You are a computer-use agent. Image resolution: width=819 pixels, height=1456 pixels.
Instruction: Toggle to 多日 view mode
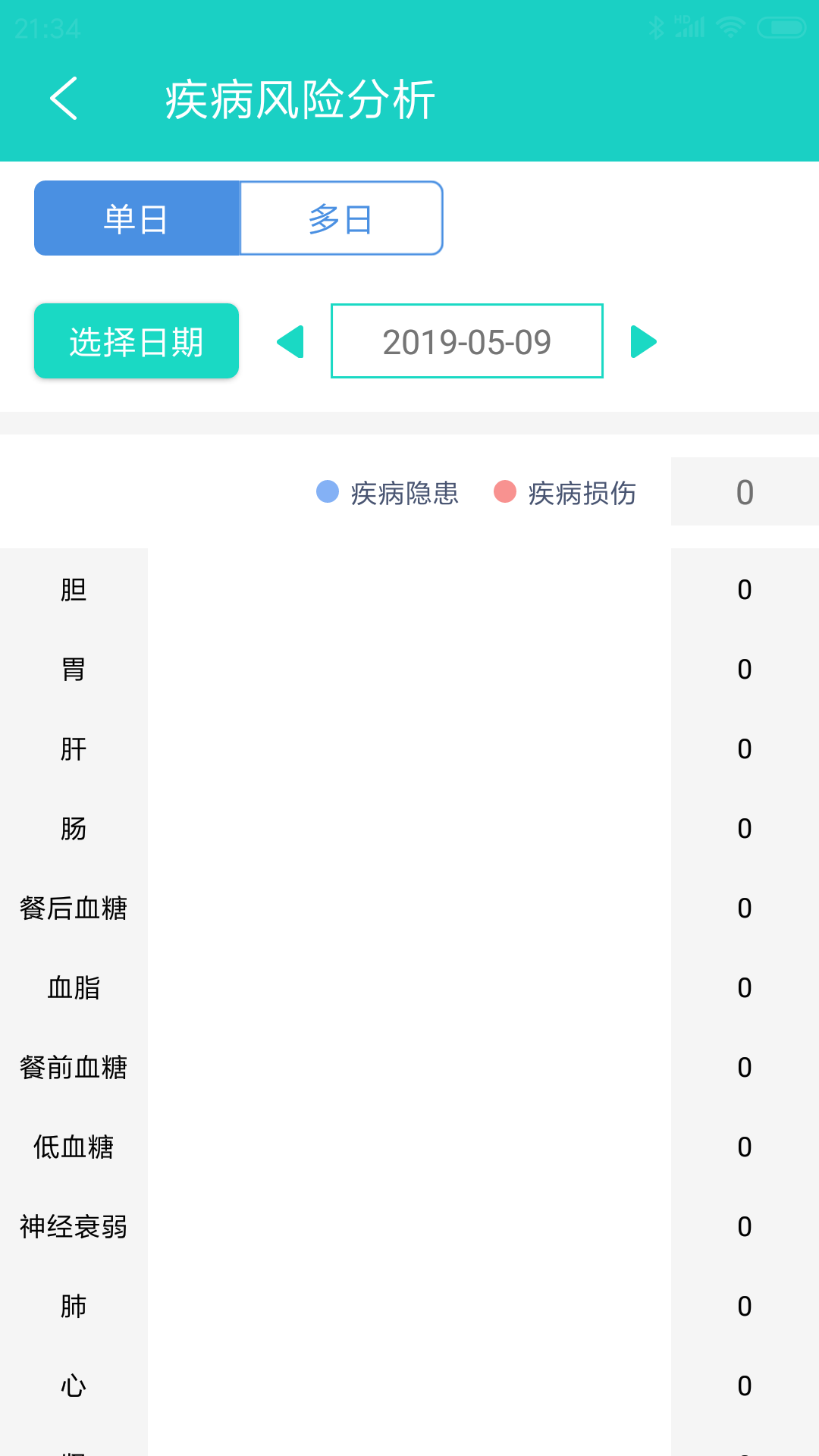coord(340,218)
